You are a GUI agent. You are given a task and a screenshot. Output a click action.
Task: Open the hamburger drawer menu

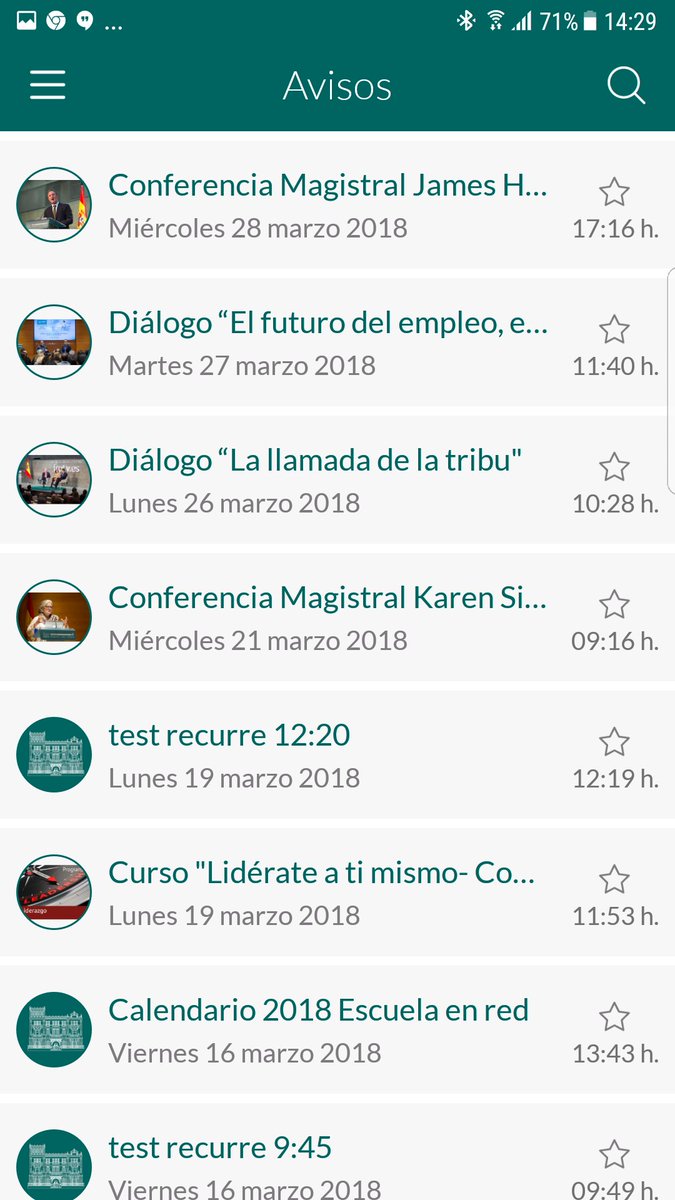click(x=47, y=86)
